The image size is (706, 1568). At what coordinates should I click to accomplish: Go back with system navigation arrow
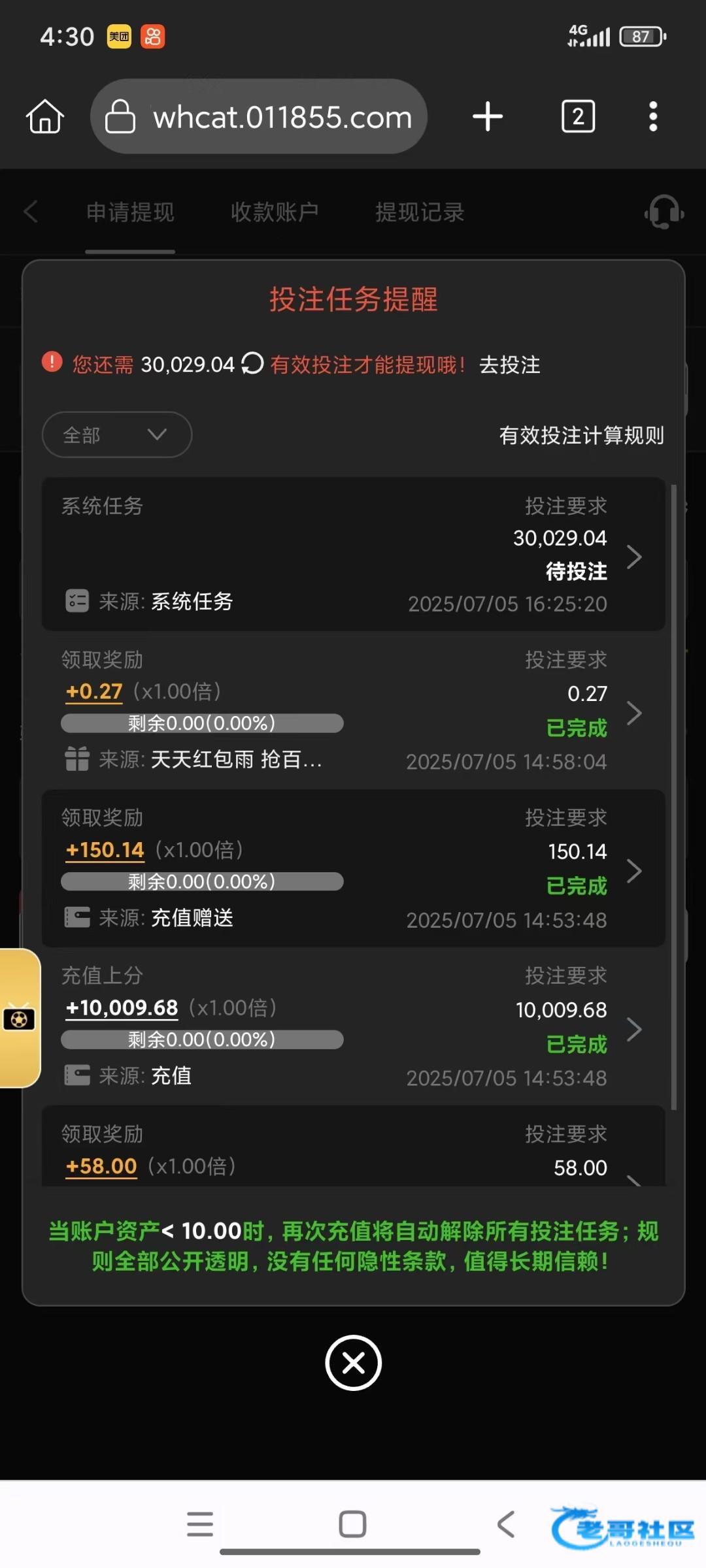click(506, 1524)
